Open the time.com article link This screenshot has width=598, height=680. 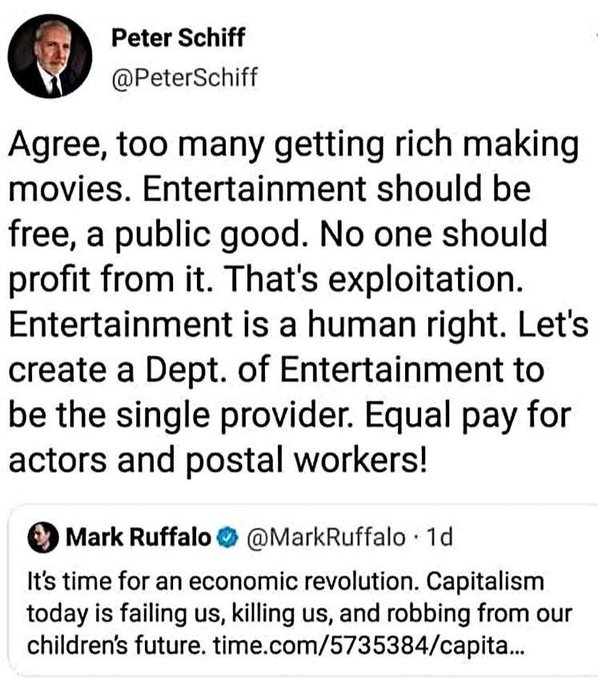pos(368,646)
